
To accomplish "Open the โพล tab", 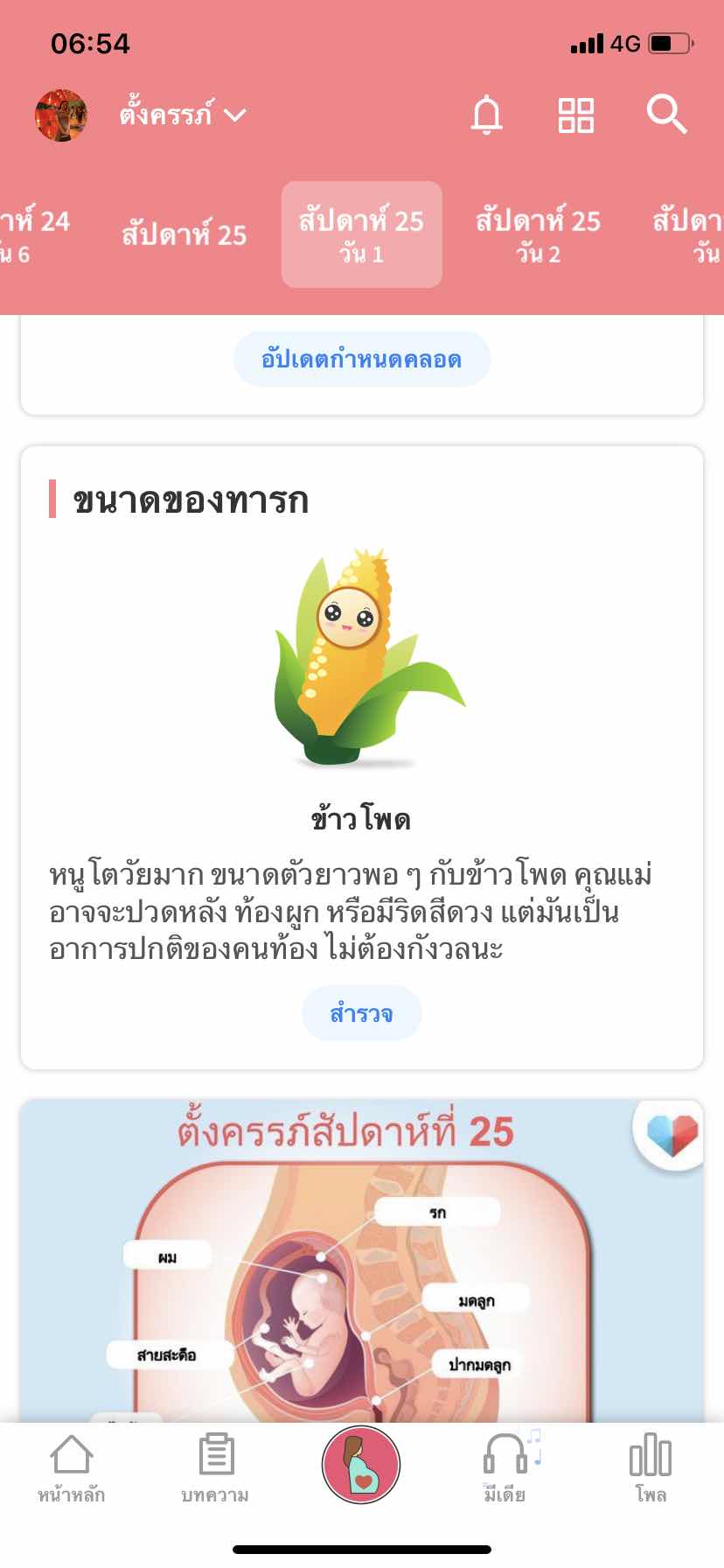I will (x=651, y=1467).
